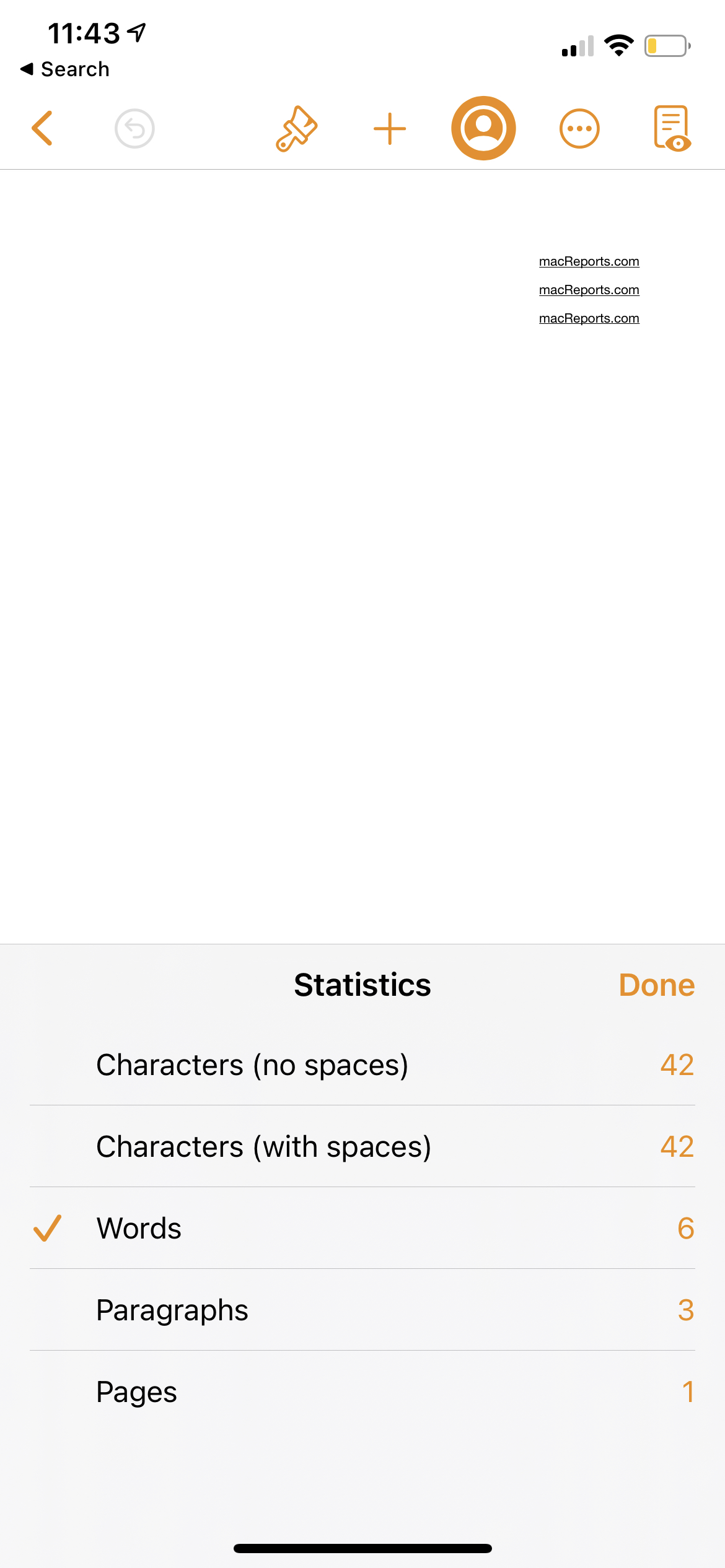The height and width of the screenshot is (1568, 725).
Task: Tap the back chevron to exit the document
Action: pyautogui.click(x=42, y=127)
